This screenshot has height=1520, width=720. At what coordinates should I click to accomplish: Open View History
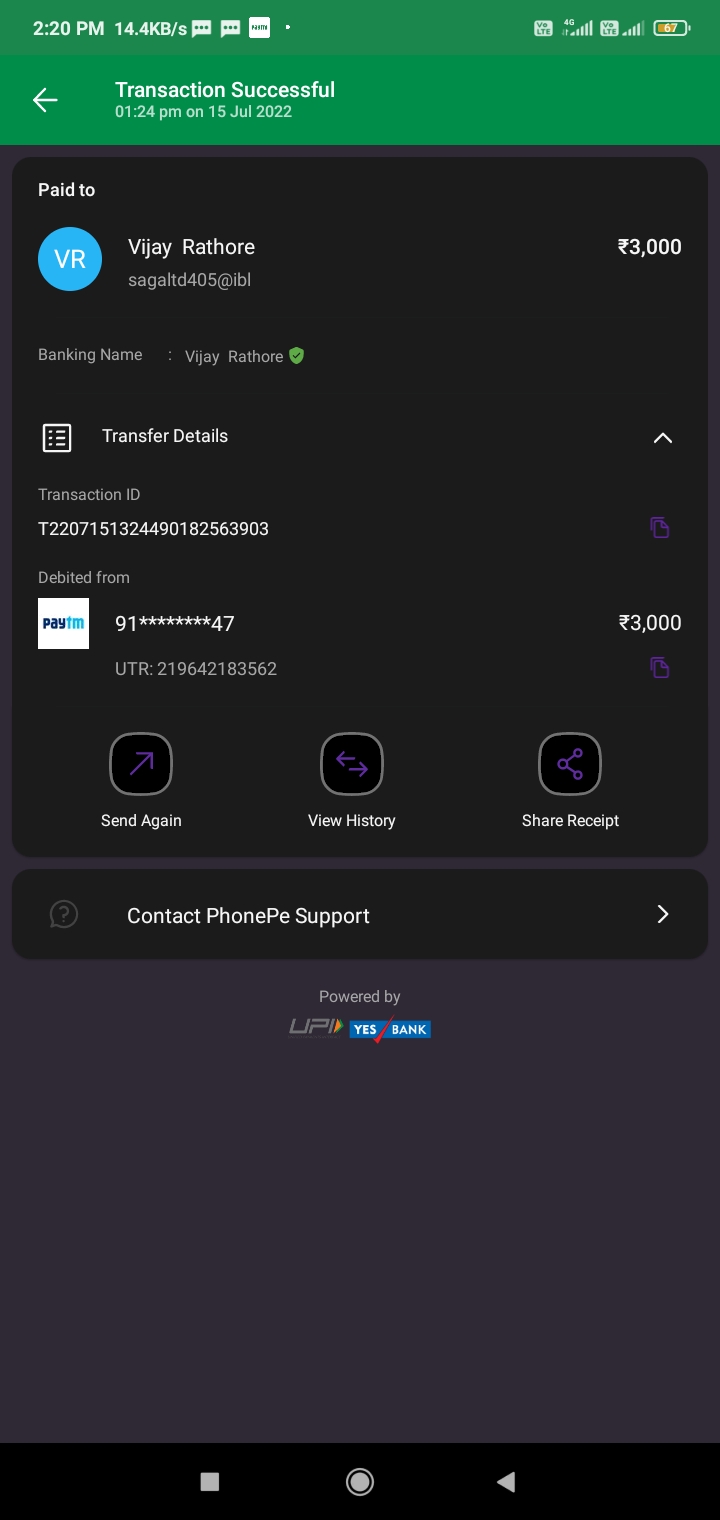click(351, 765)
